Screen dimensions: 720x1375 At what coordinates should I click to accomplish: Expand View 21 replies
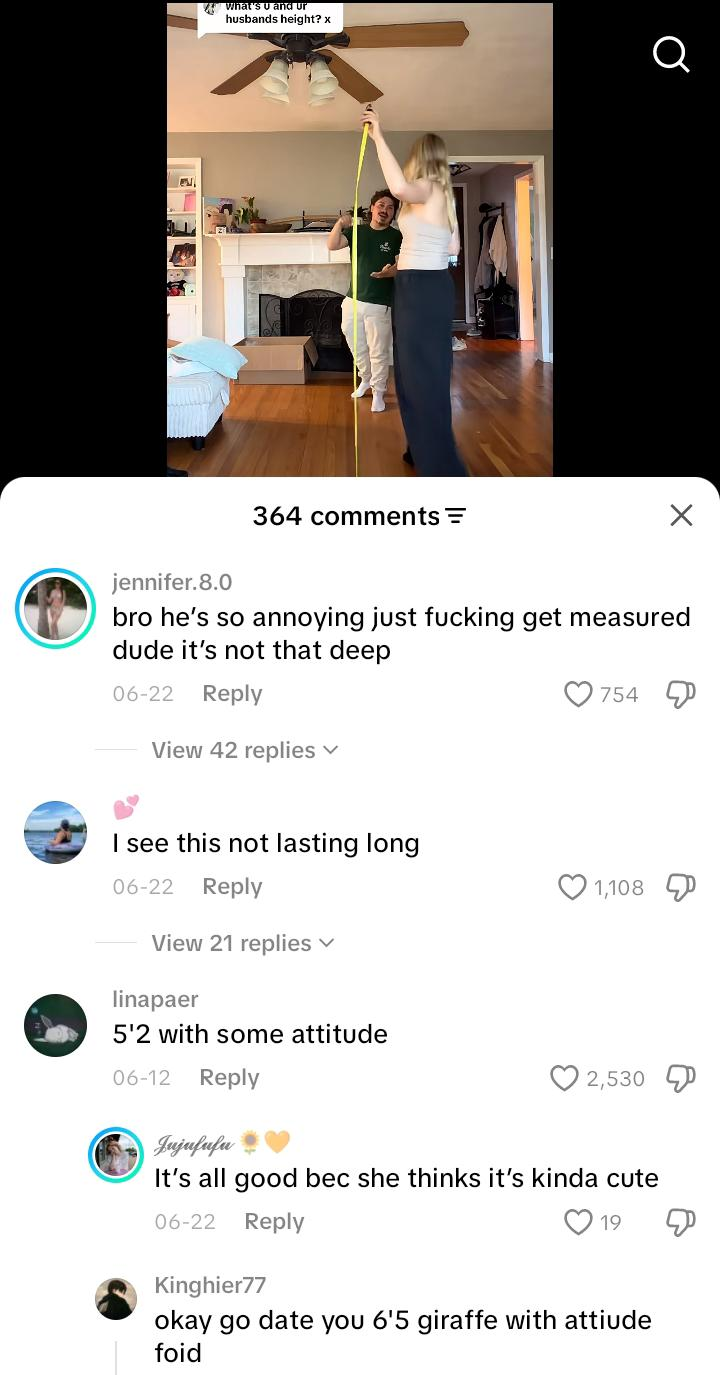coord(242,943)
